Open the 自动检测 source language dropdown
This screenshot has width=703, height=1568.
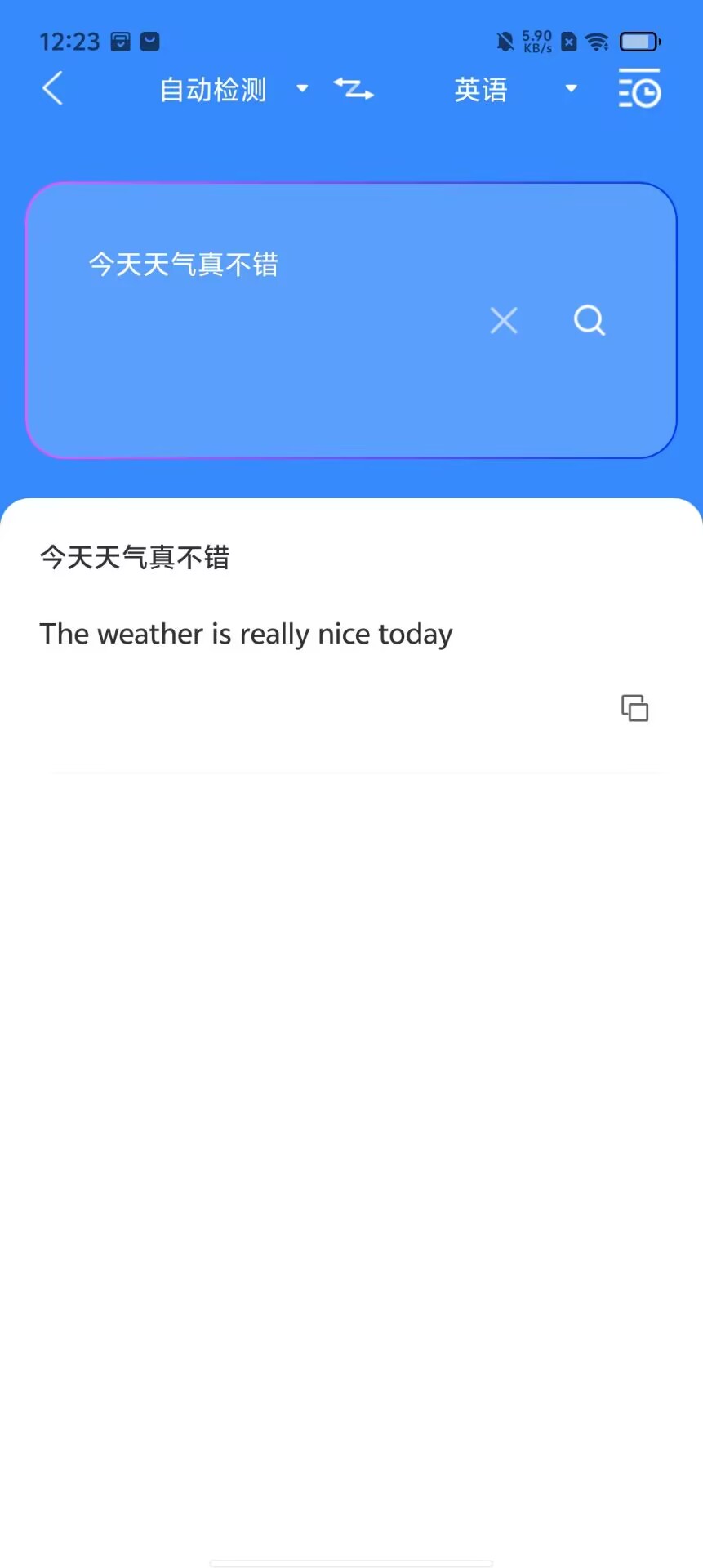pyautogui.click(x=234, y=89)
